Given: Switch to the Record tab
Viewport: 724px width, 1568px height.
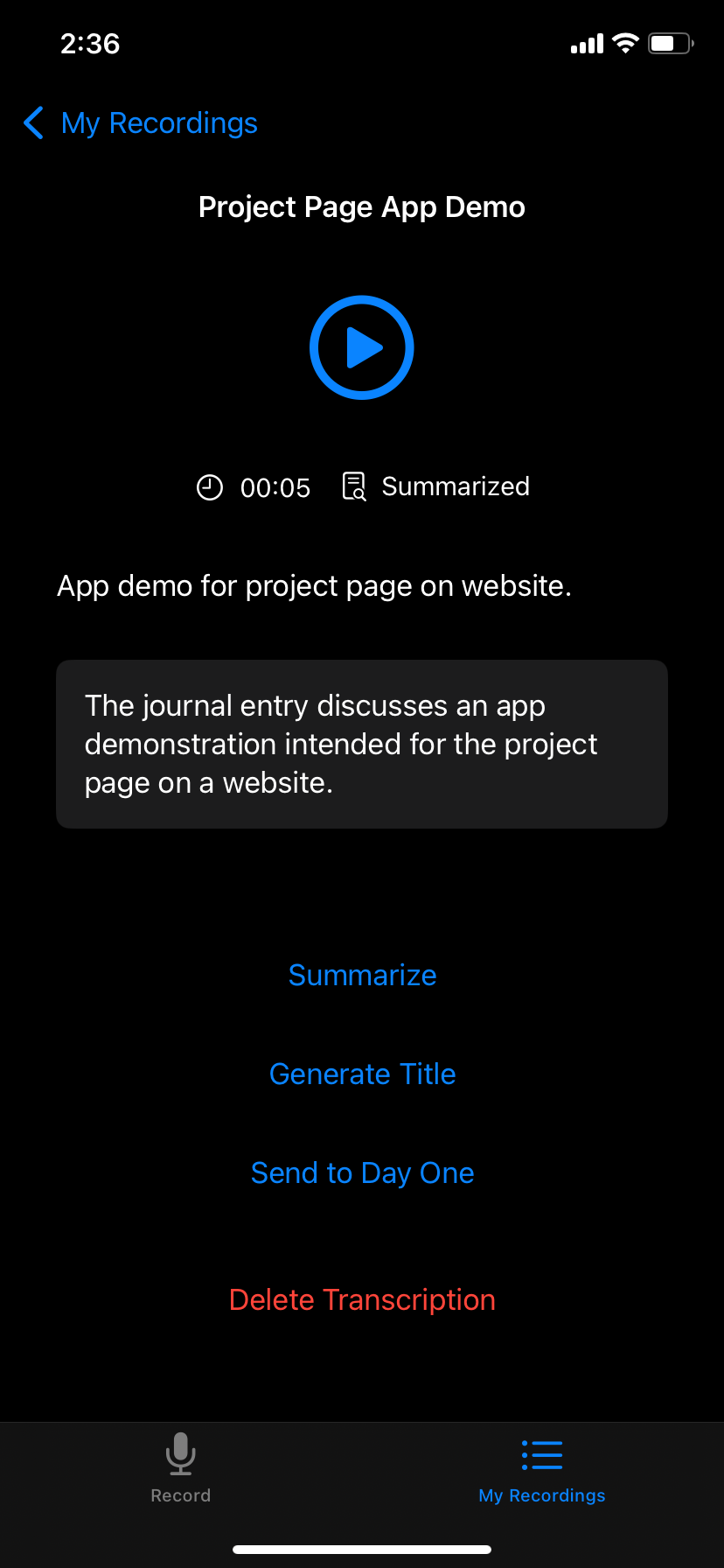Looking at the screenshot, I should pyautogui.click(x=181, y=1466).
